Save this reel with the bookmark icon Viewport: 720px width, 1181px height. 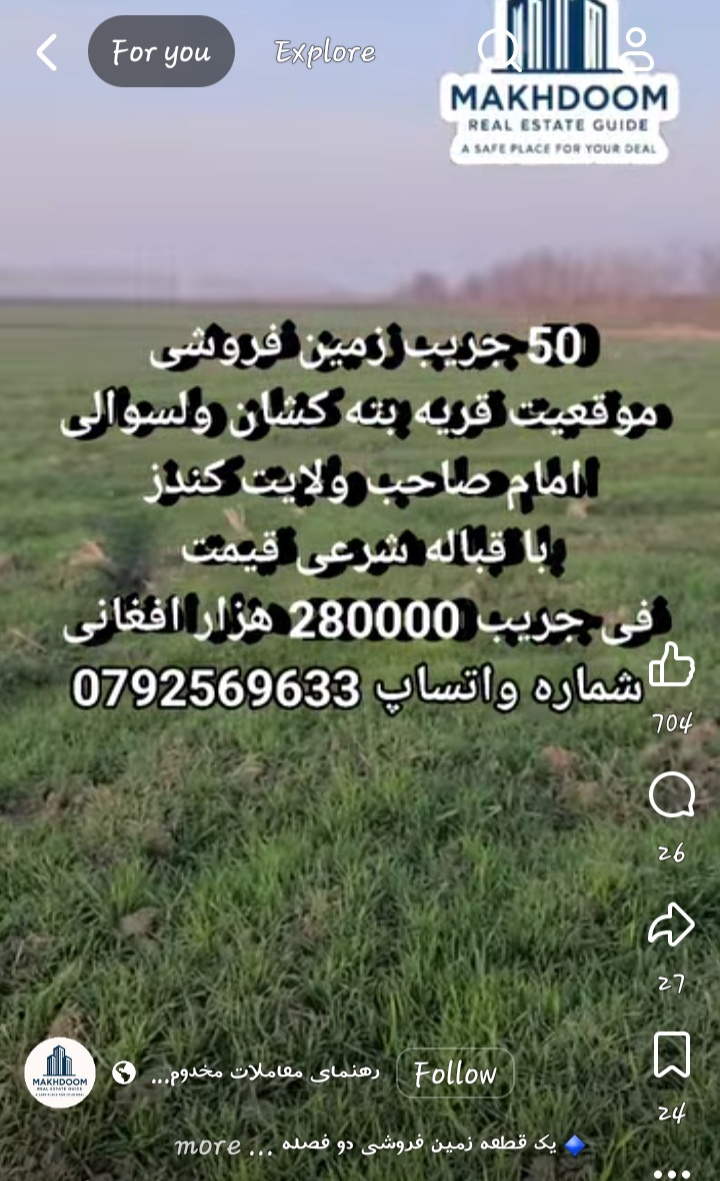pyautogui.click(x=671, y=1055)
